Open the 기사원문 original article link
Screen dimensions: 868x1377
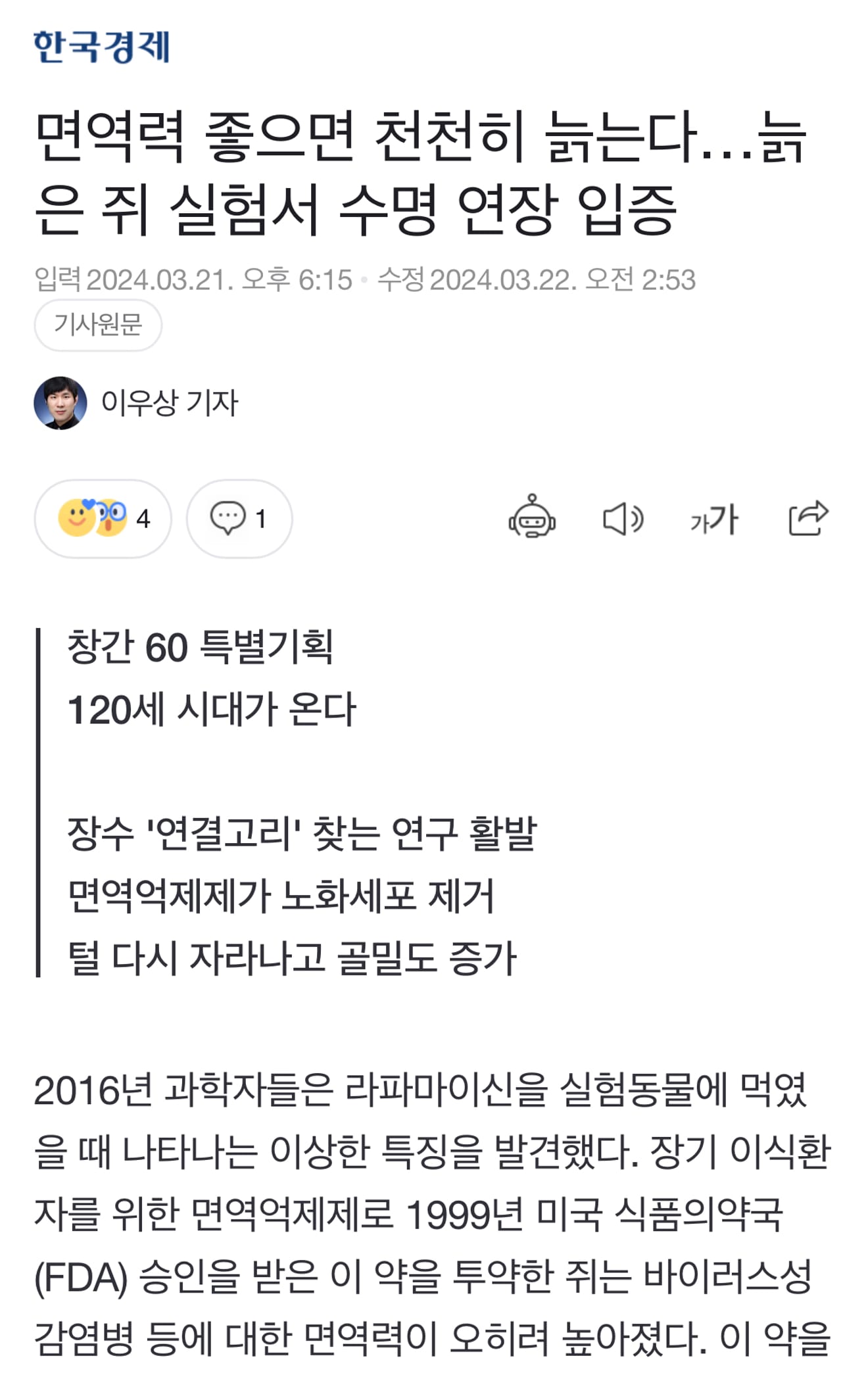click(x=97, y=325)
